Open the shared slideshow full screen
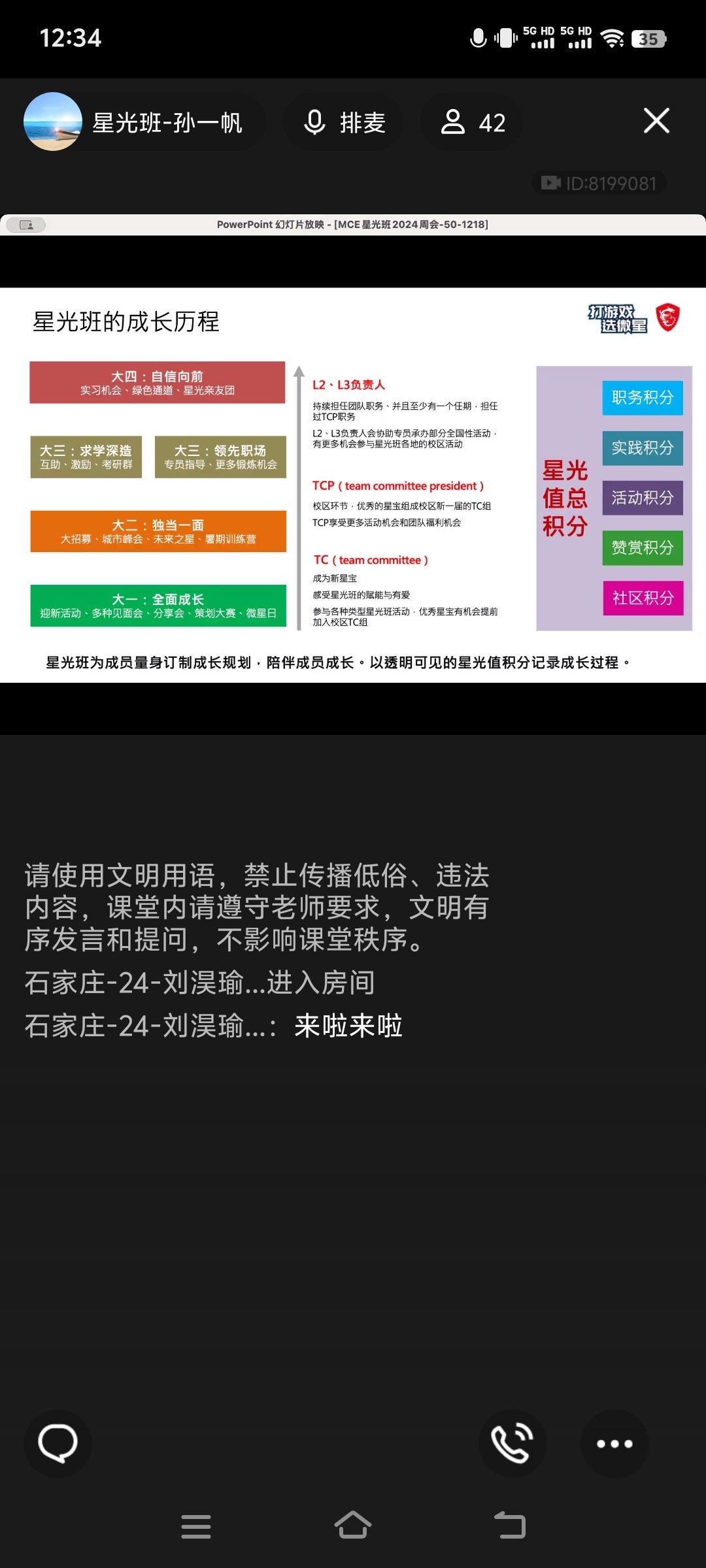The width and height of the screenshot is (706, 1568). pos(353,485)
